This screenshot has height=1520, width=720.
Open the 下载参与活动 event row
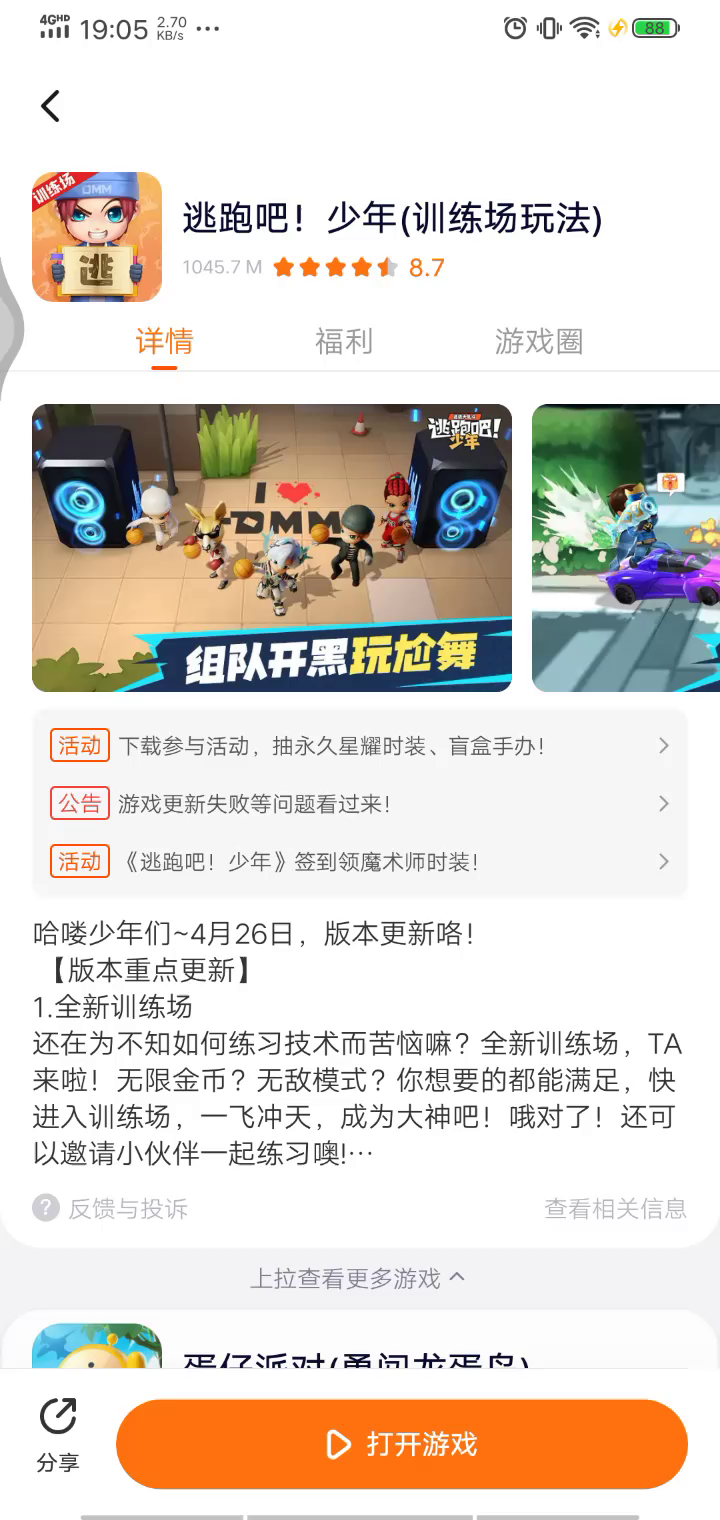[x=360, y=746]
